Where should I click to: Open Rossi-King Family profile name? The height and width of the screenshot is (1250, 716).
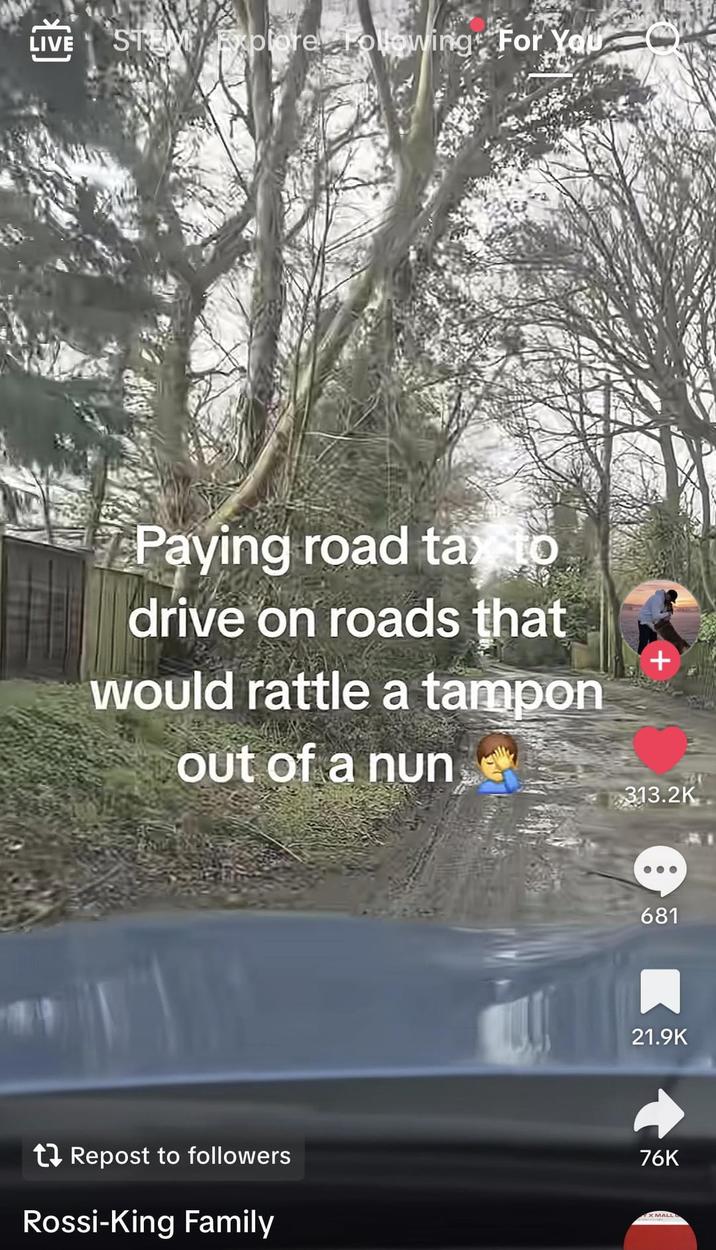click(x=148, y=1222)
